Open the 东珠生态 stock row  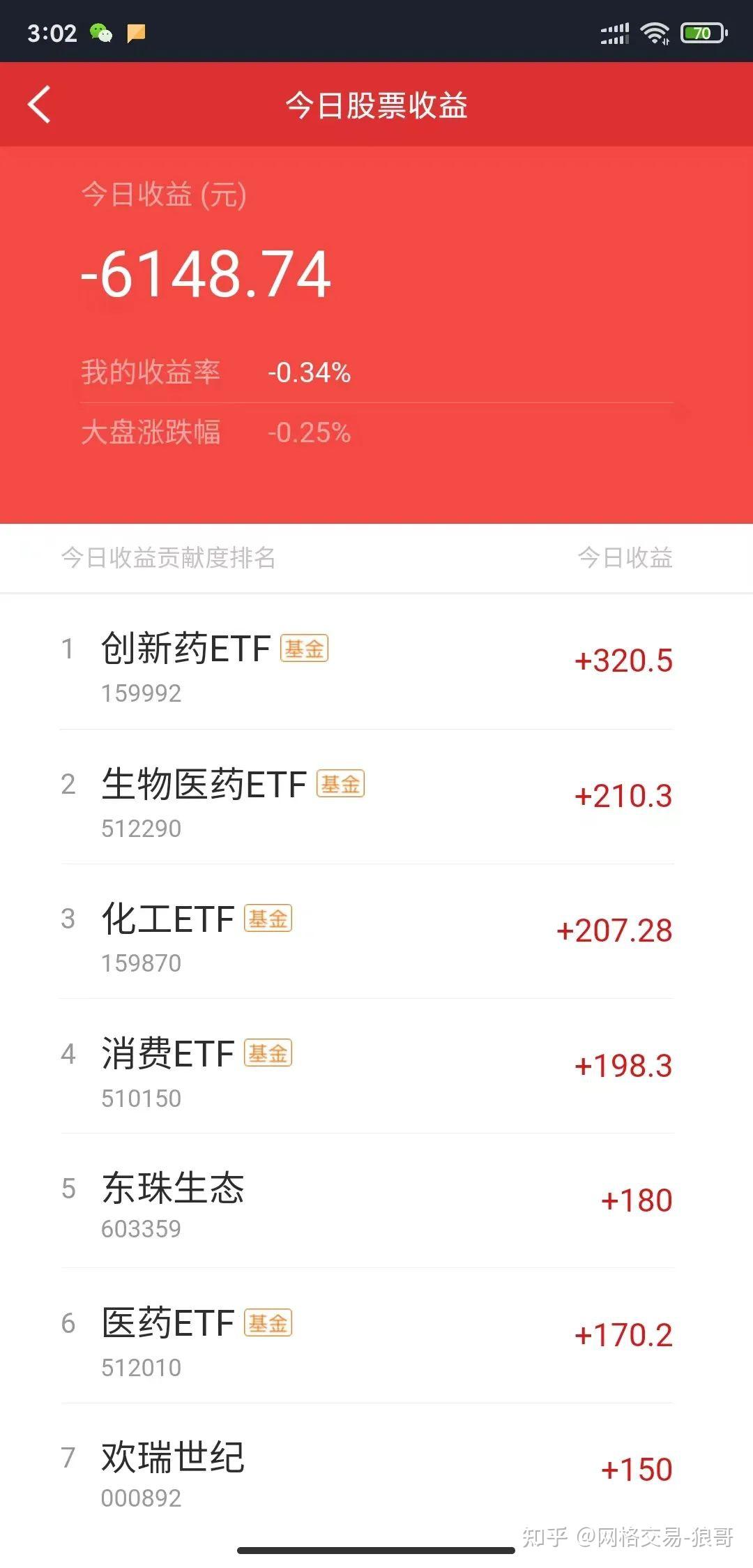coord(376,1200)
